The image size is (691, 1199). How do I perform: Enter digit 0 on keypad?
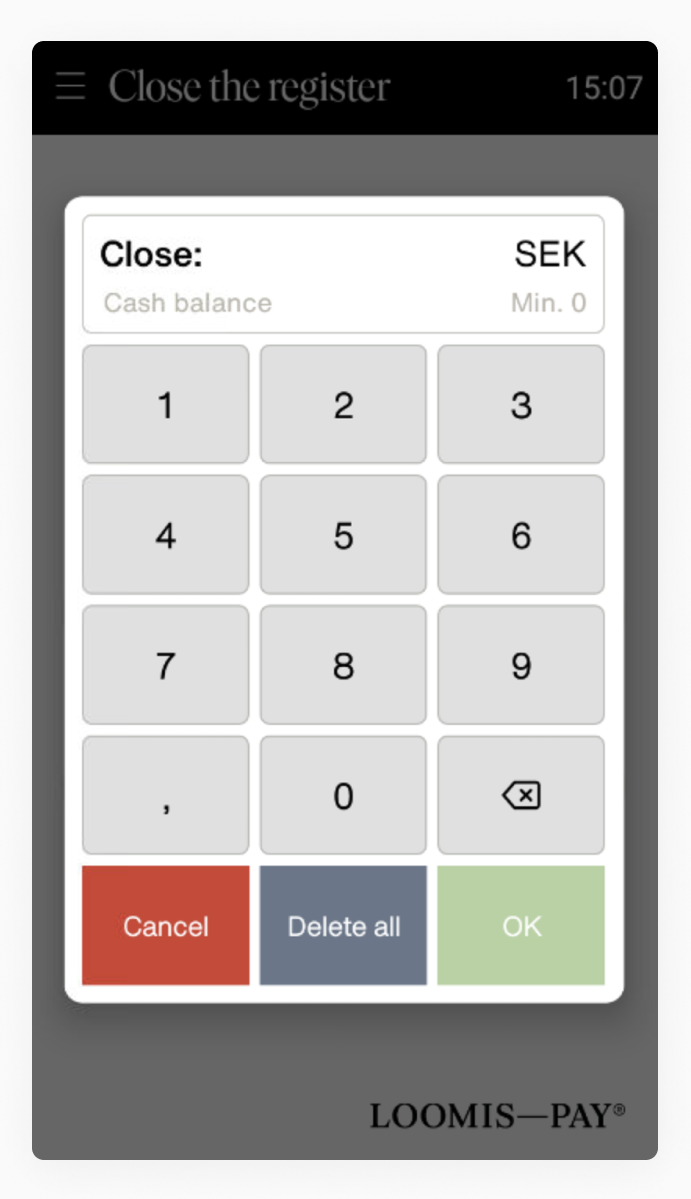pos(343,795)
